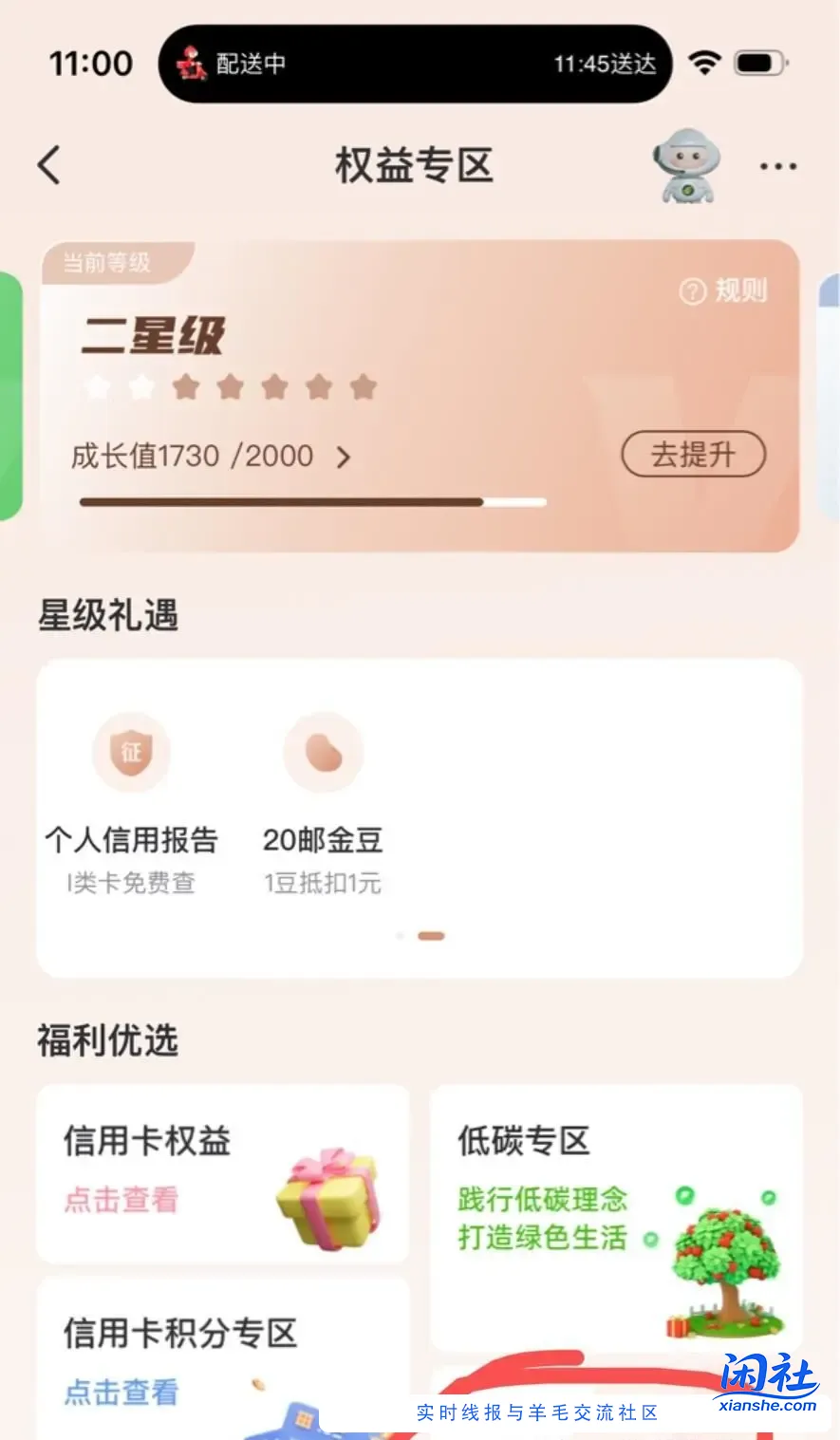Image resolution: width=840 pixels, height=1440 pixels.
Task: Open the three-dot more options menu
Action: pos(777,165)
